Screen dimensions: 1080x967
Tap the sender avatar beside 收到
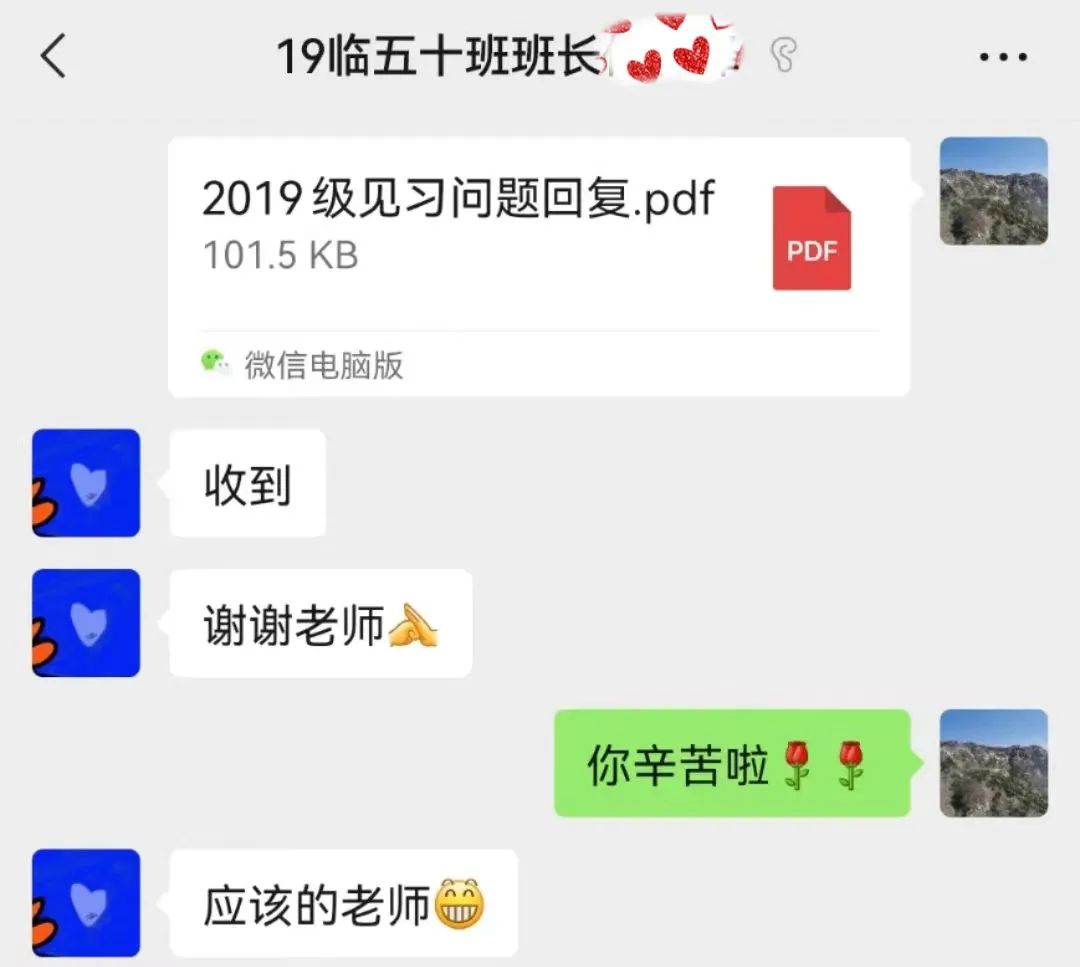point(86,483)
